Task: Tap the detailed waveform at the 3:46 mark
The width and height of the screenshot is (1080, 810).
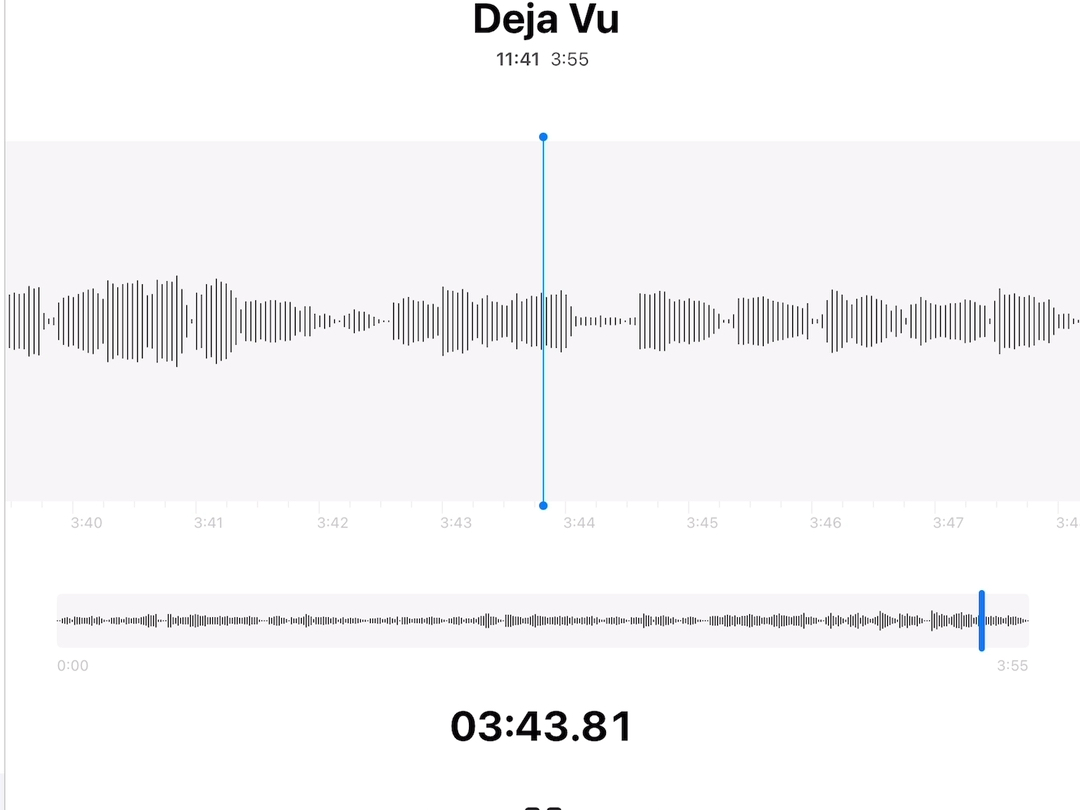Action: click(x=826, y=321)
